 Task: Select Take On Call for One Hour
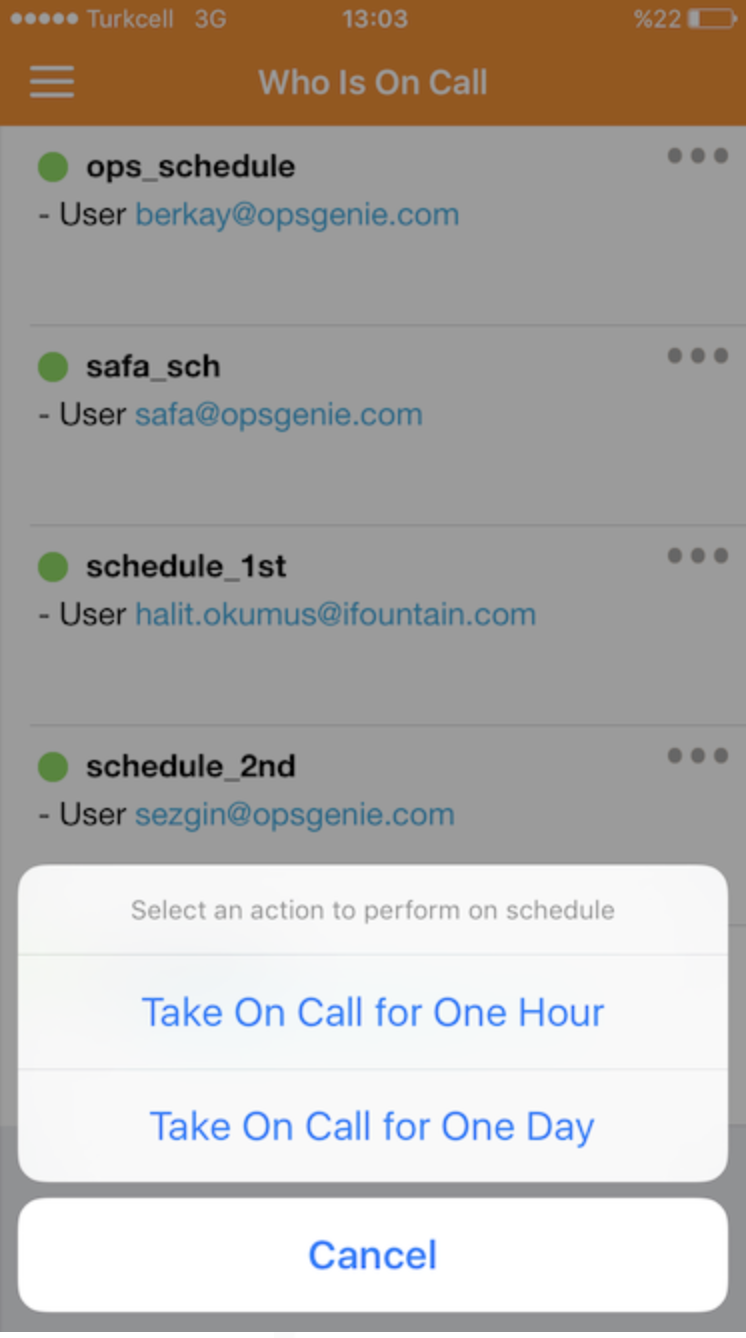(x=372, y=1012)
